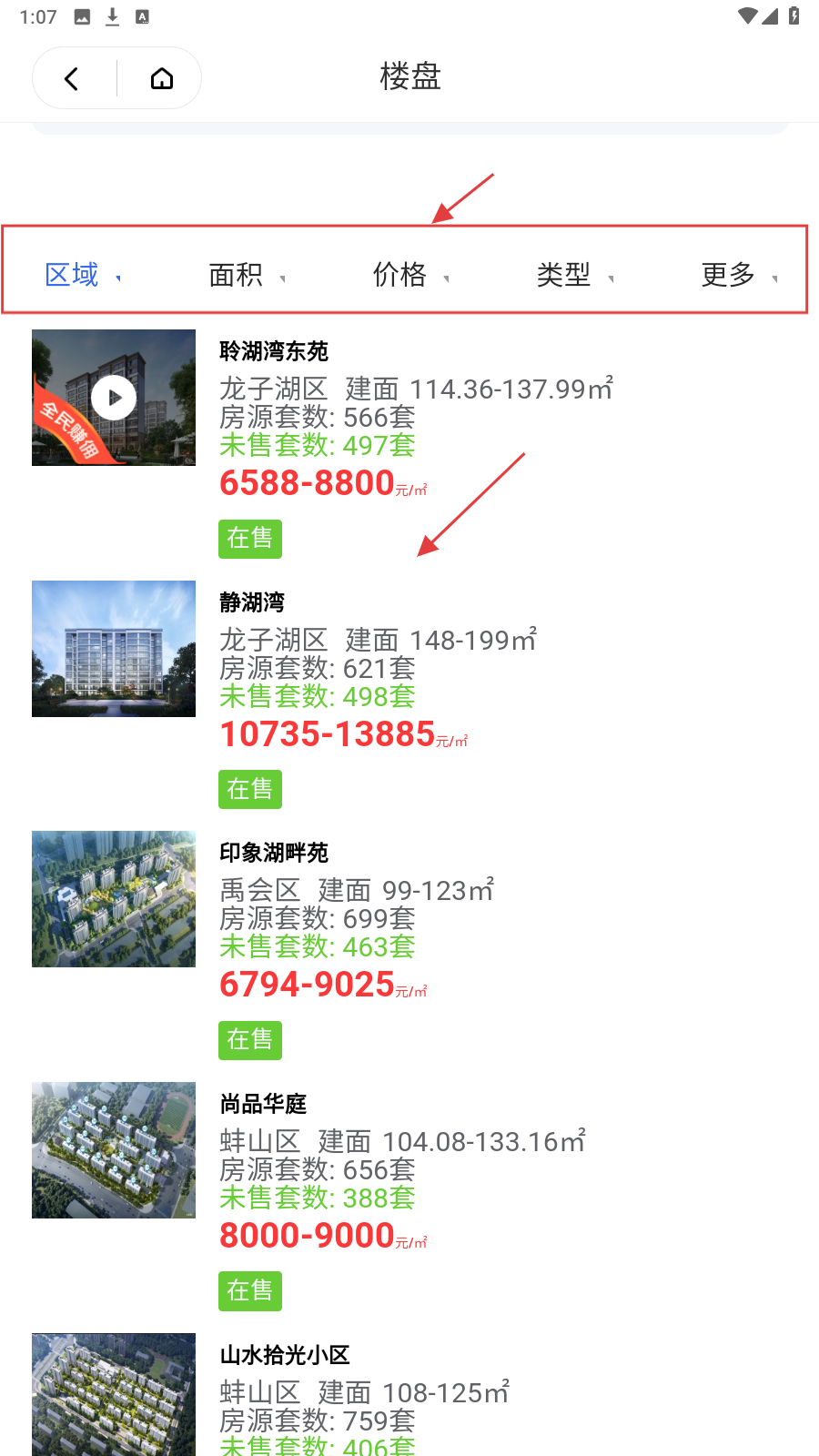Image resolution: width=819 pixels, height=1456 pixels.
Task: Go back using the top arrow
Action: click(72, 79)
